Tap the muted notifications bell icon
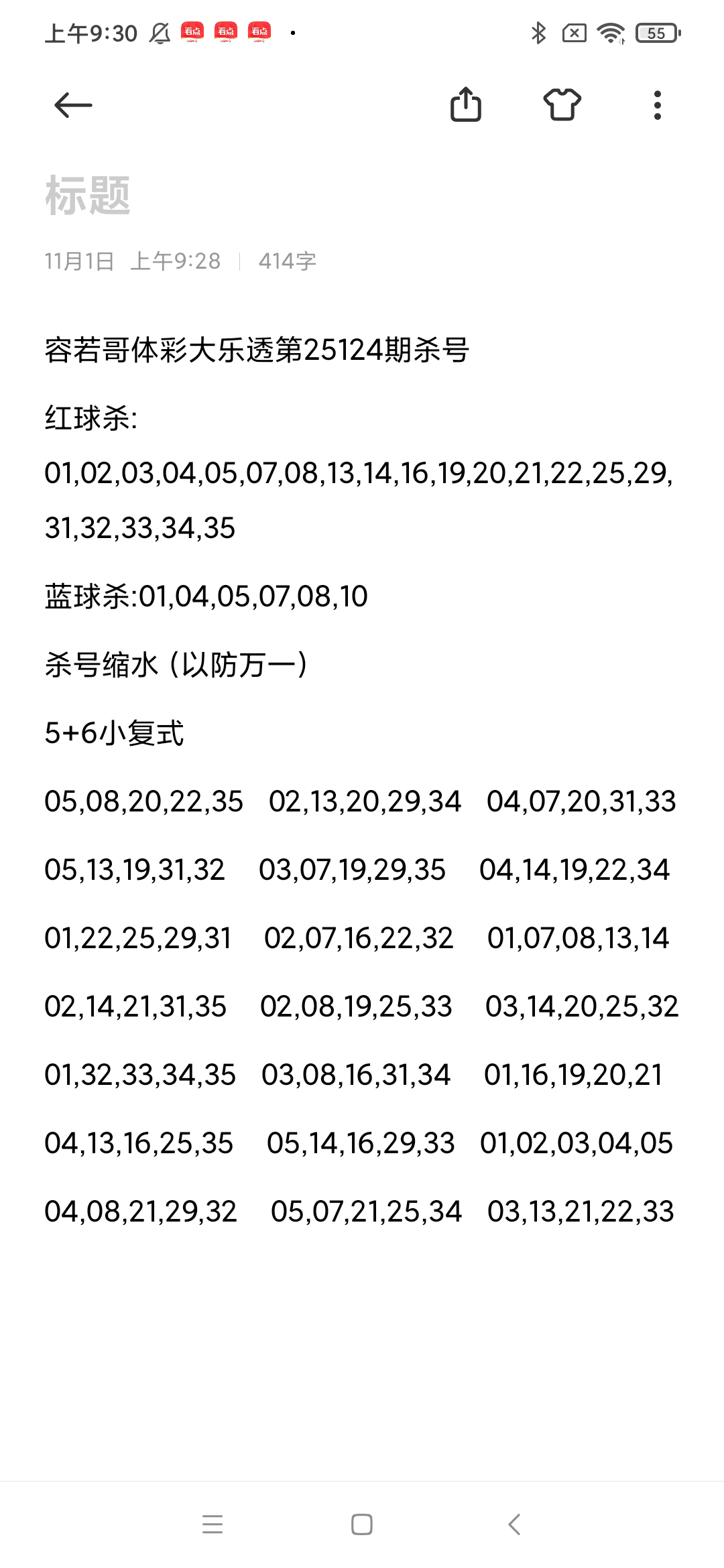Image resolution: width=724 pixels, height=1568 pixels. (158, 31)
